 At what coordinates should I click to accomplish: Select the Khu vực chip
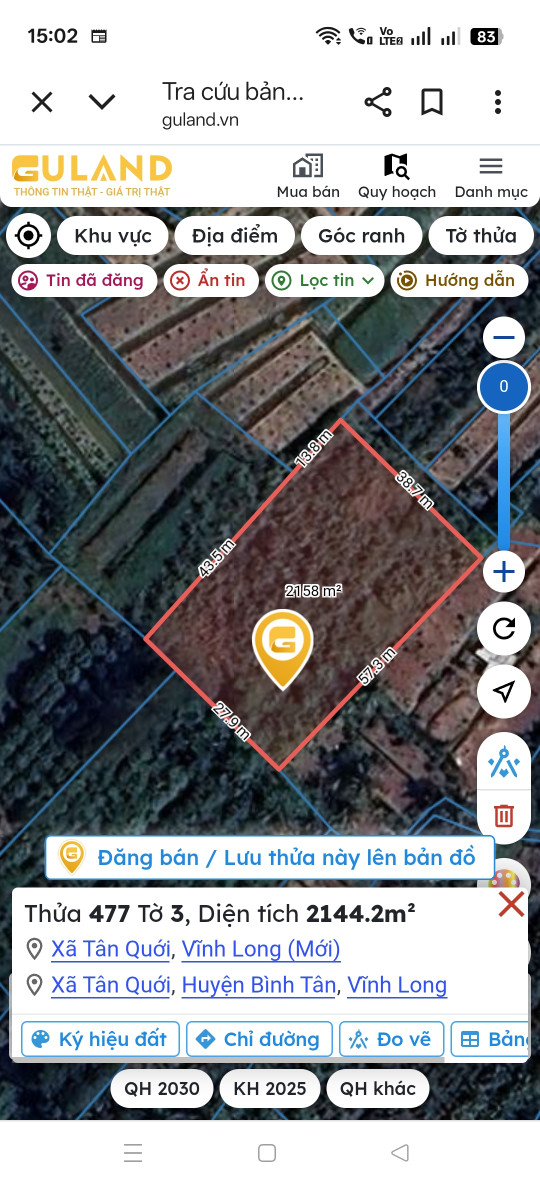(113, 235)
